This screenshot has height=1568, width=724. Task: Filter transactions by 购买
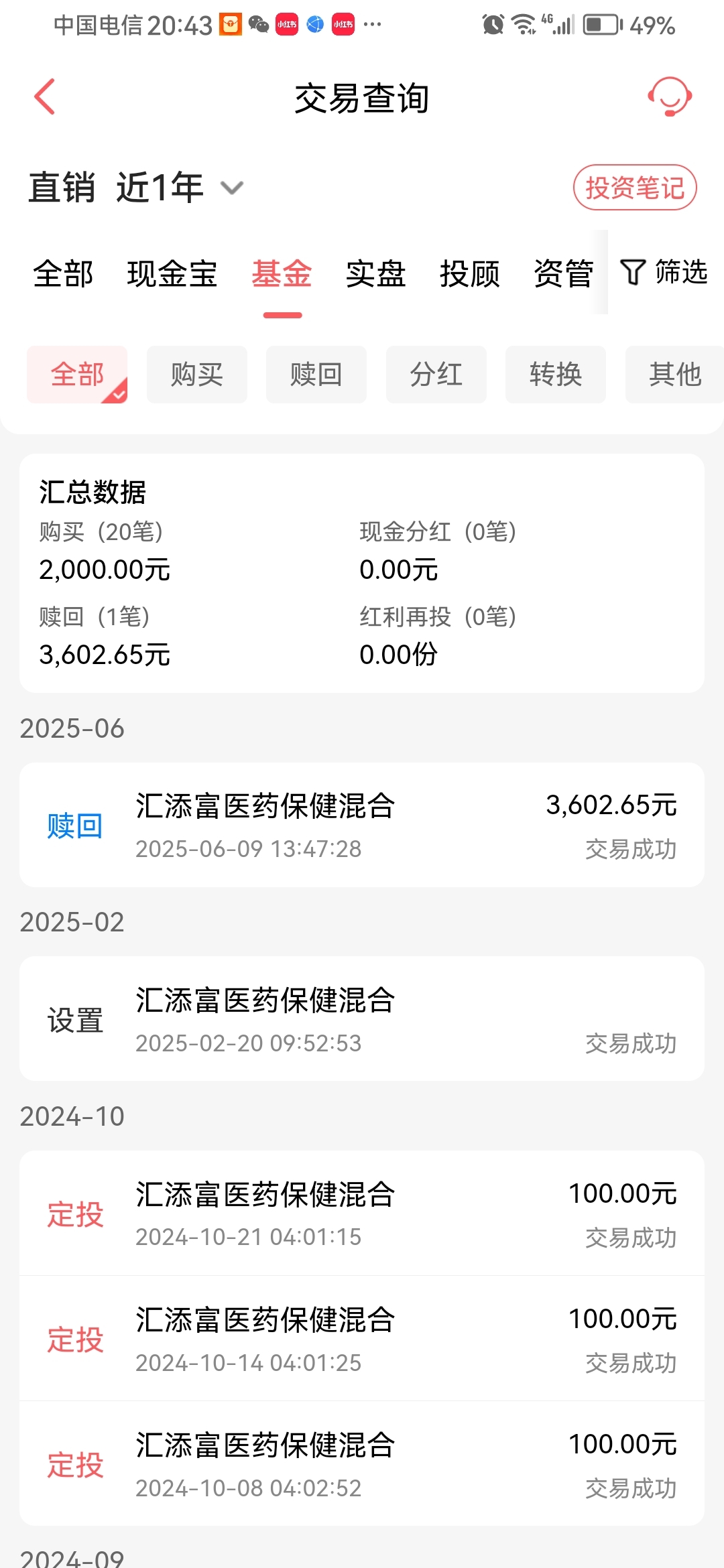[x=197, y=375]
